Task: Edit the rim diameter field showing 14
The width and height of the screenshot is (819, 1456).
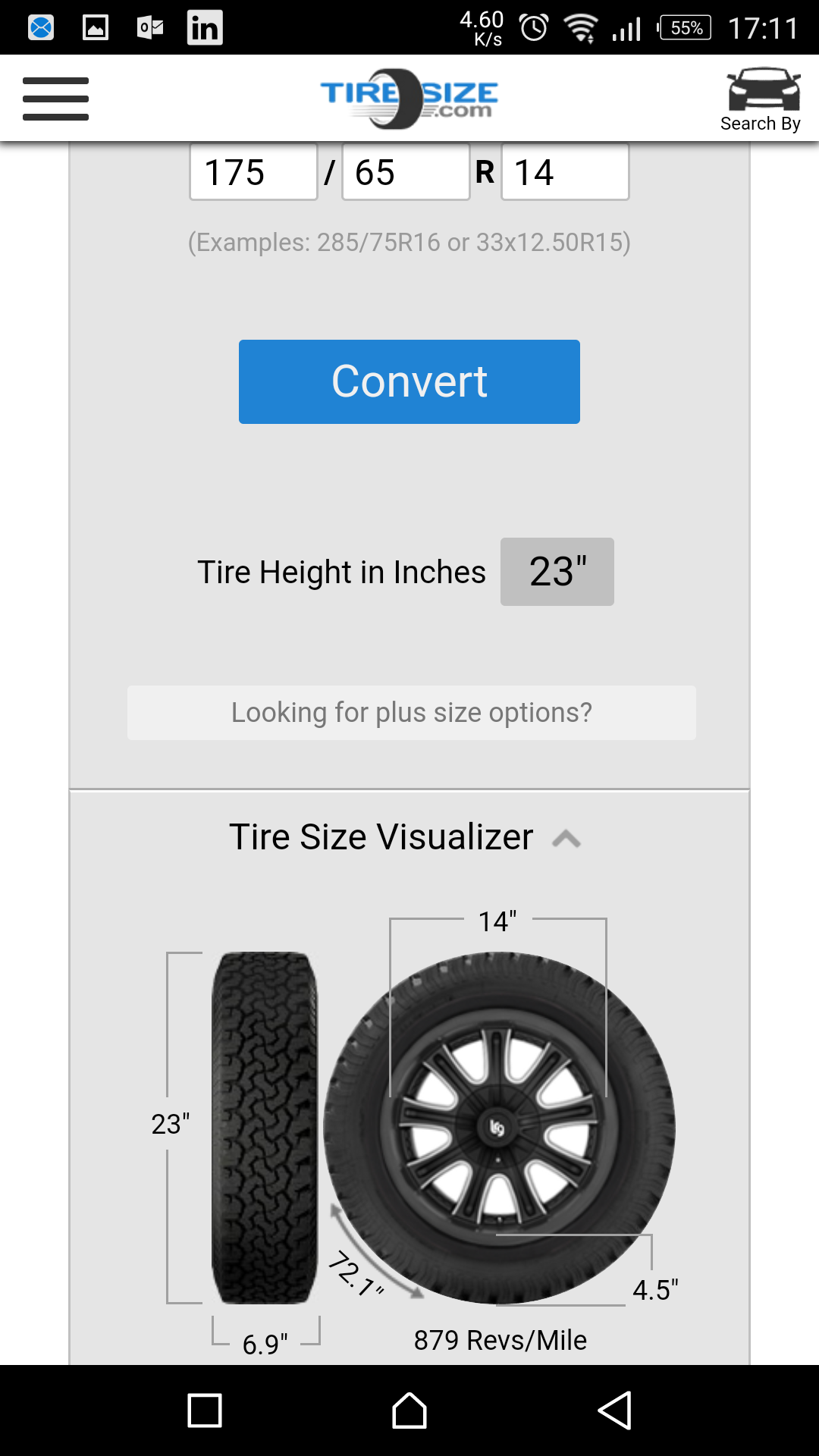Action: coord(565,172)
